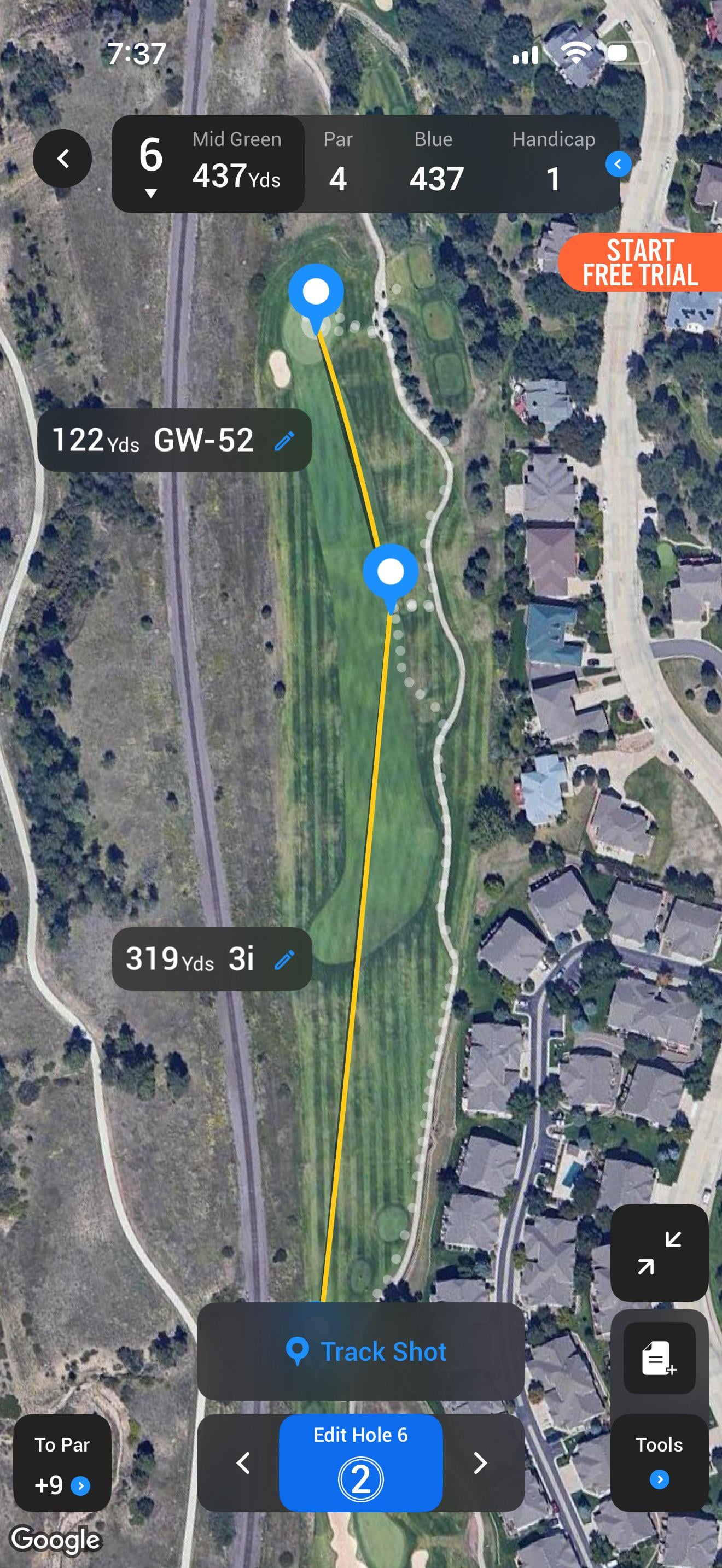Image resolution: width=722 pixels, height=1568 pixels.
Task: Collapse the hole info panel arrow
Action: pos(618,163)
